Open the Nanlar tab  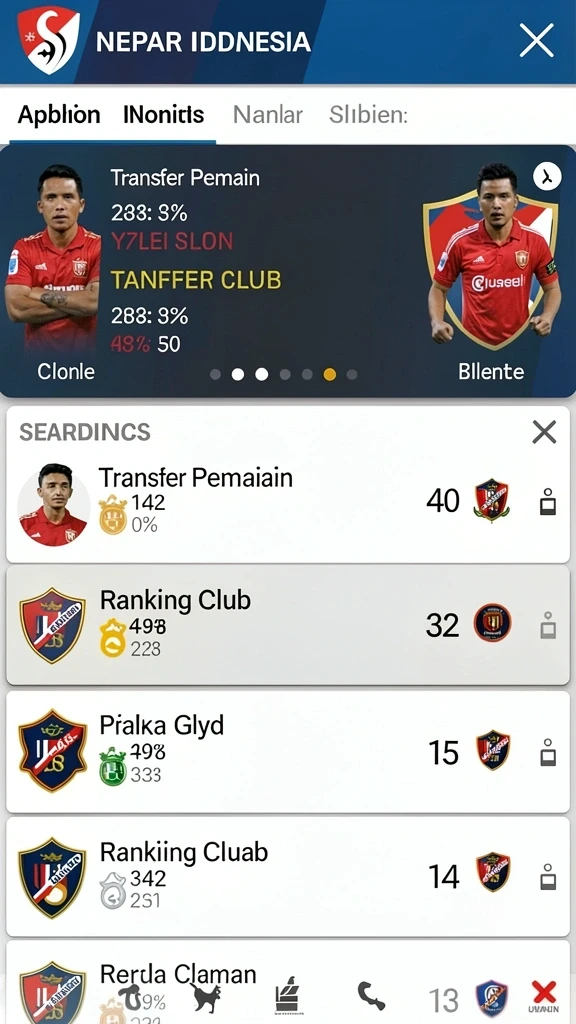(268, 116)
